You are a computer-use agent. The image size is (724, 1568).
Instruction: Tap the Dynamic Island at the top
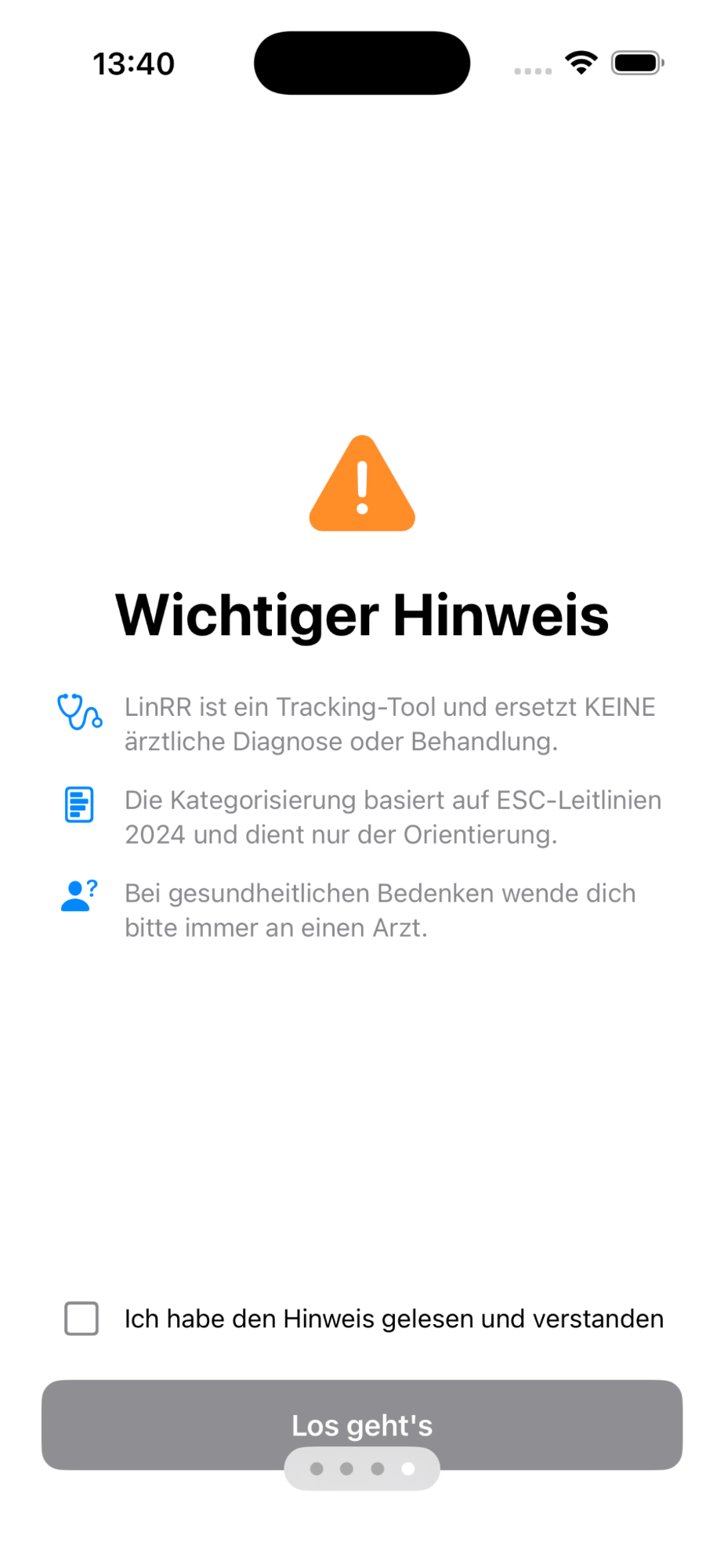point(361,62)
